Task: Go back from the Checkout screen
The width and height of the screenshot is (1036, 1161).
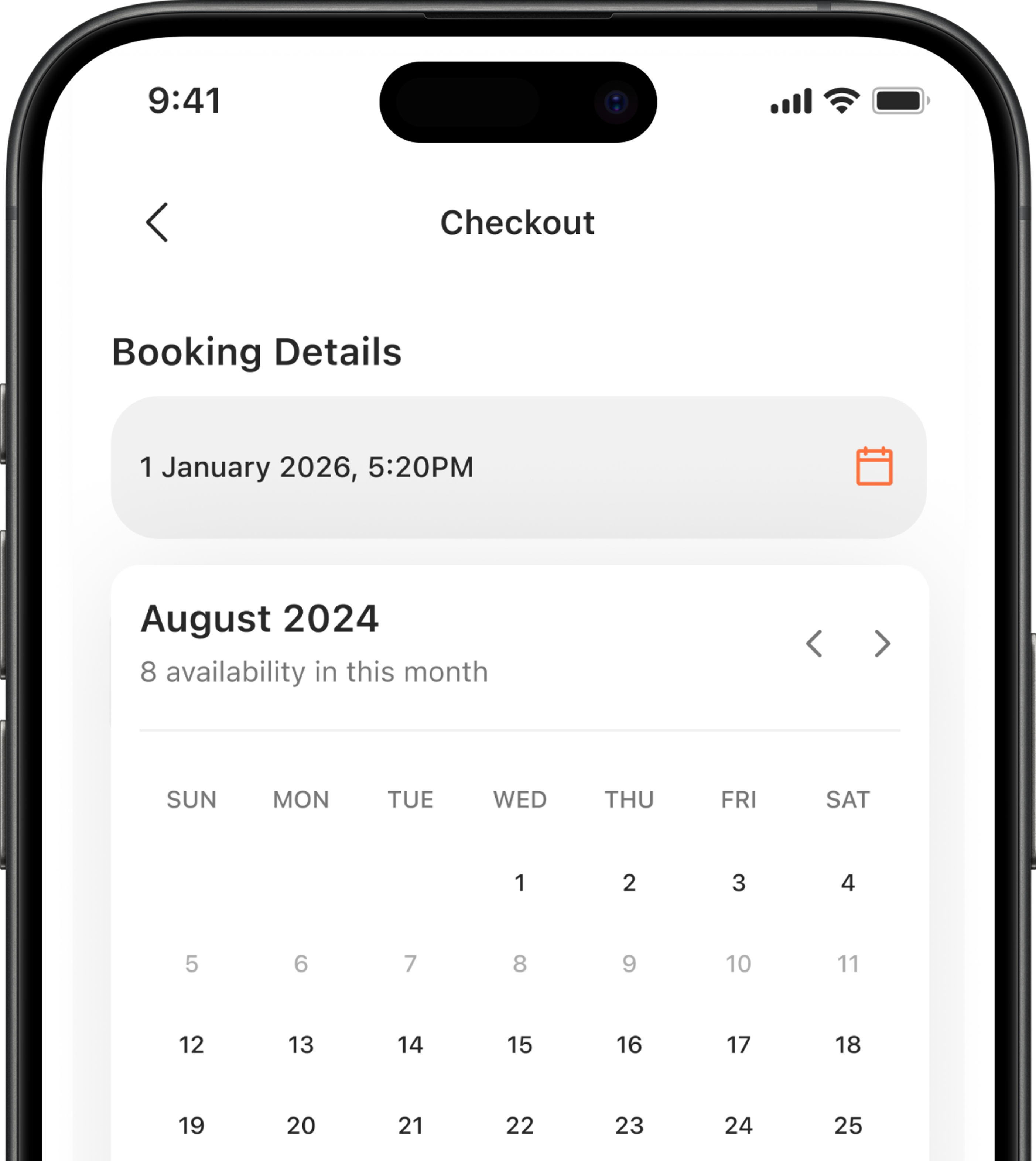Action: pyautogui.click(x=157, y=223)
